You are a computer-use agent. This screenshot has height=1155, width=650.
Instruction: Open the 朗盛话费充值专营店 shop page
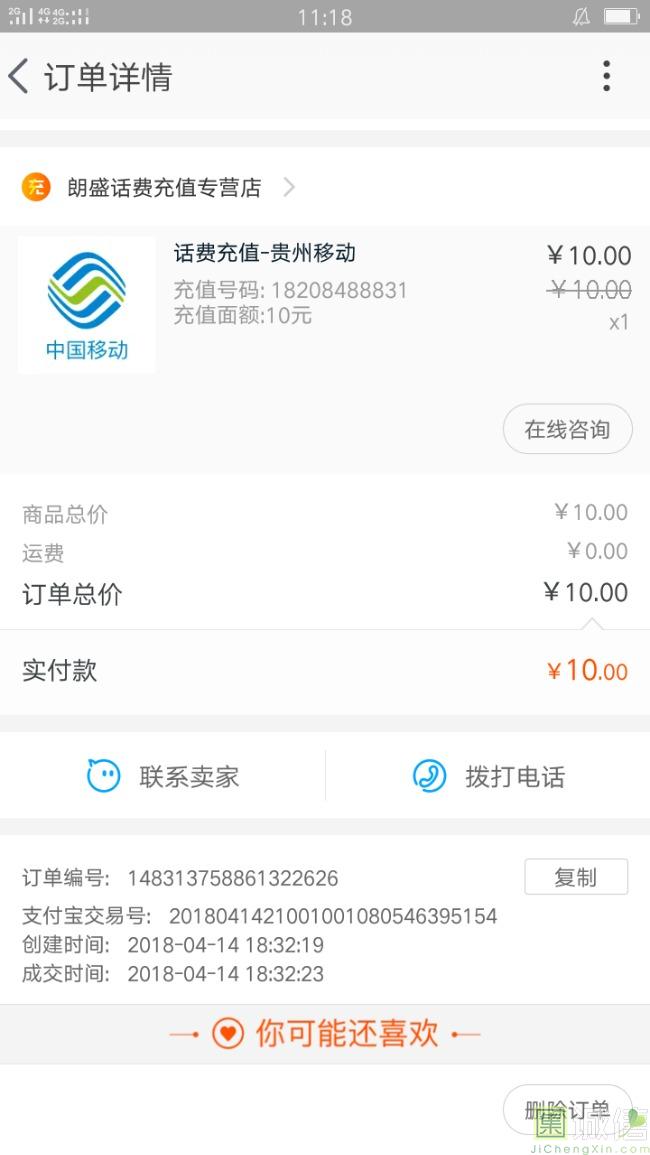163,187
